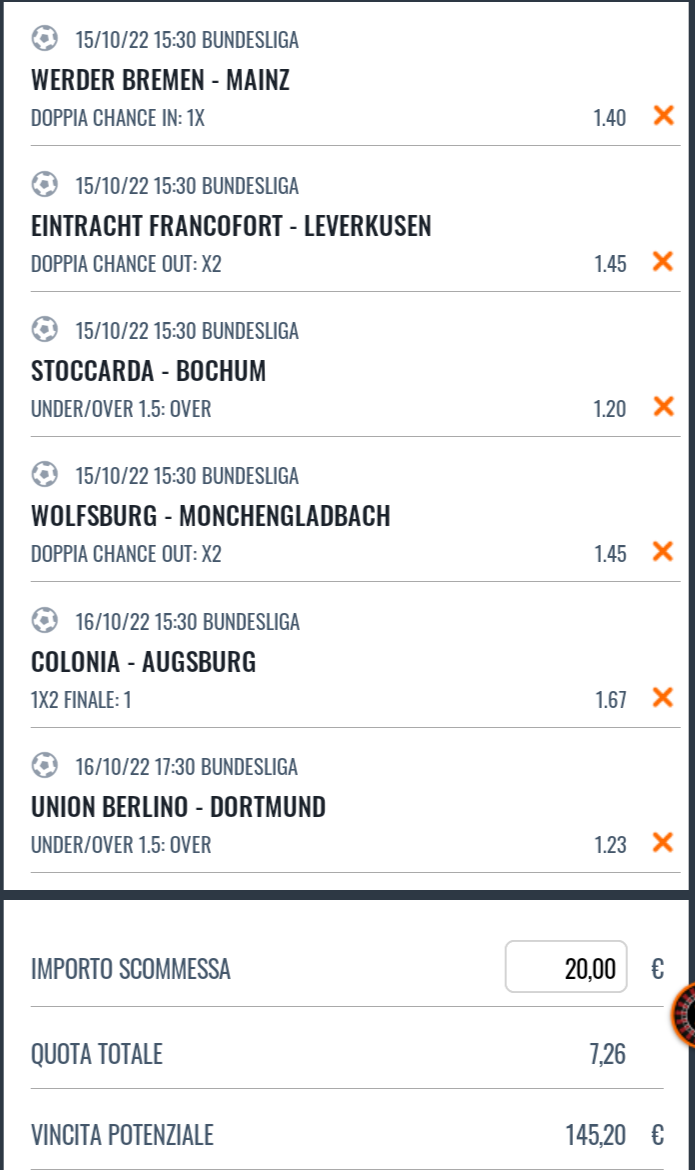
Task: Discard the Wolfsburg - Monchengladbach selection
Action: click(x=662, y=552)
